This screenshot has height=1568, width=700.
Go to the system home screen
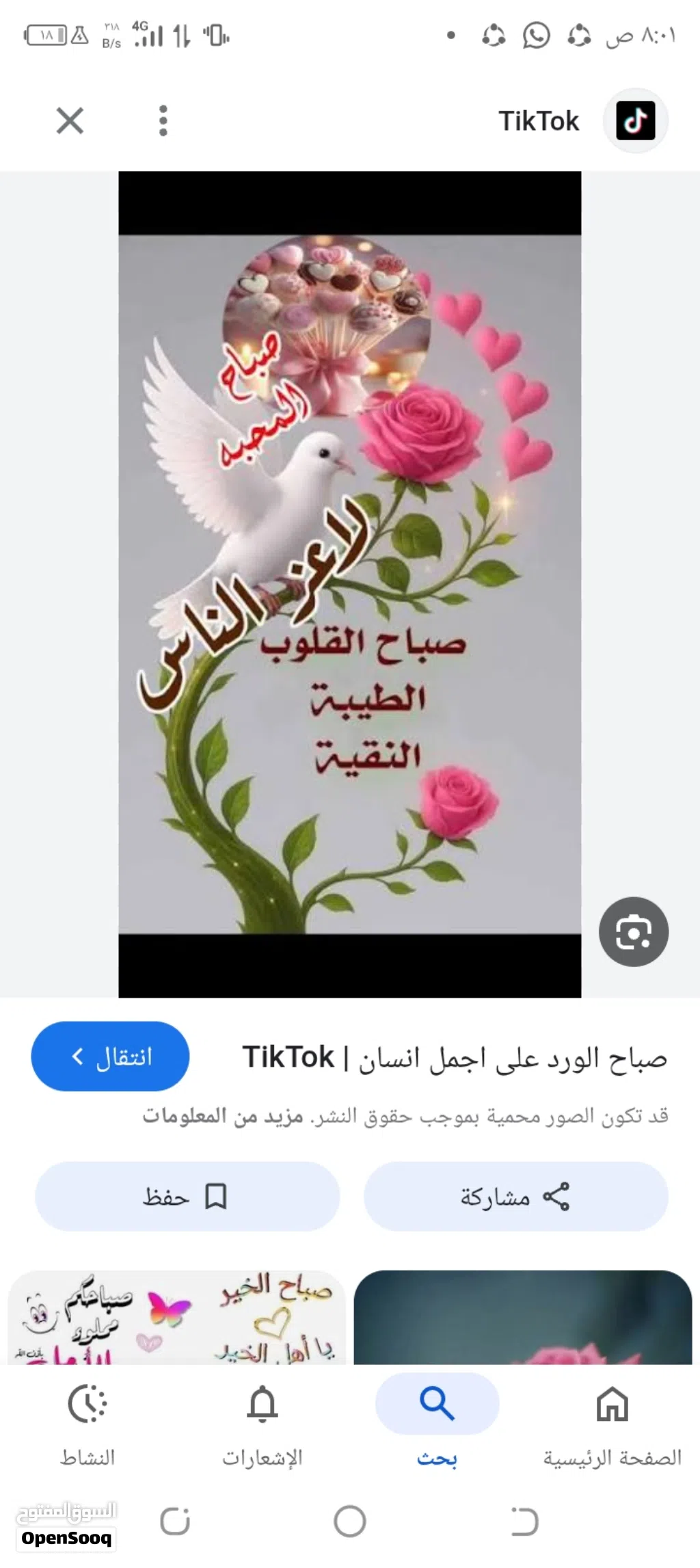[x=349, y=1522]
